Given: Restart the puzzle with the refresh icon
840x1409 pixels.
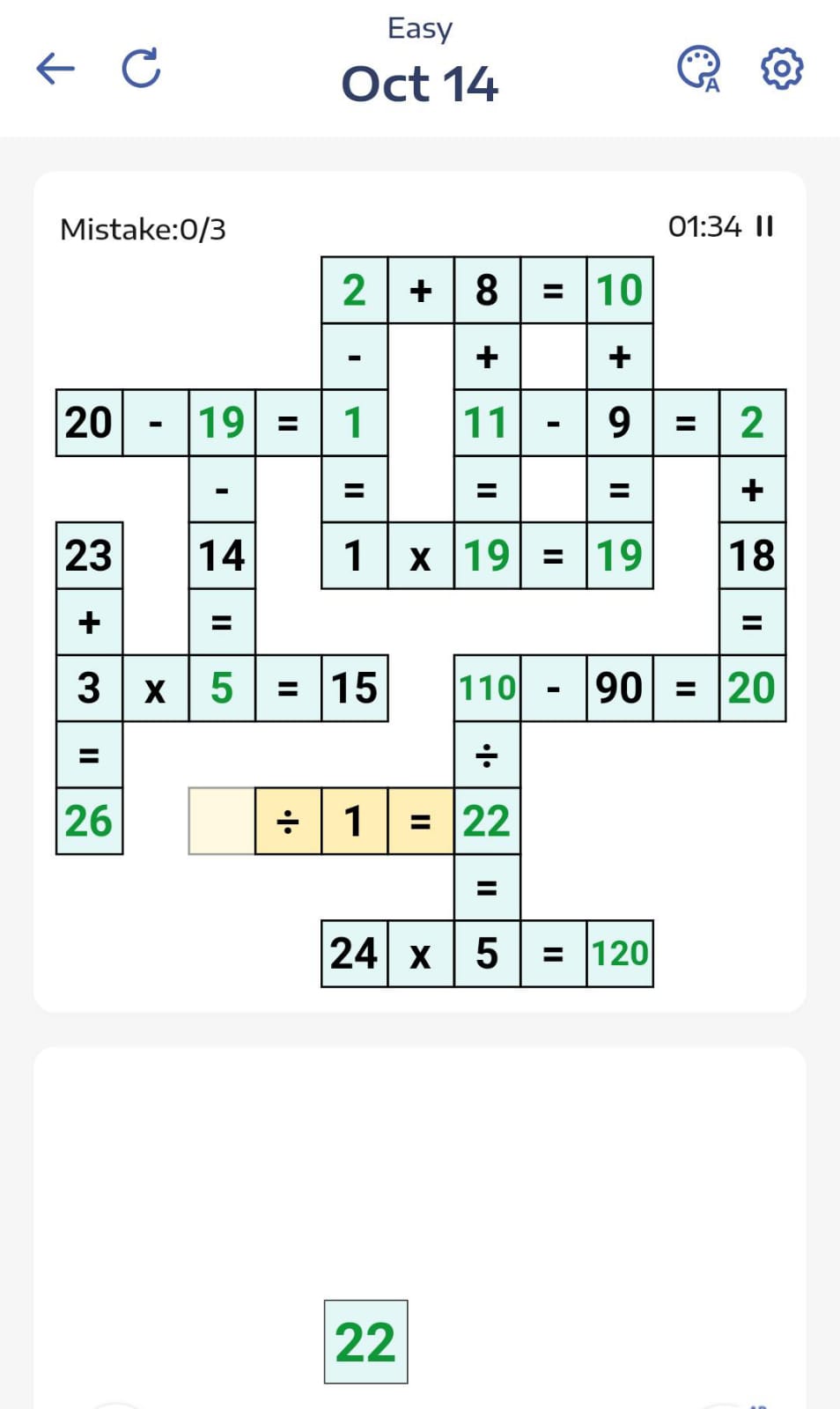Looking at the screenshot, I should point(141,68).
